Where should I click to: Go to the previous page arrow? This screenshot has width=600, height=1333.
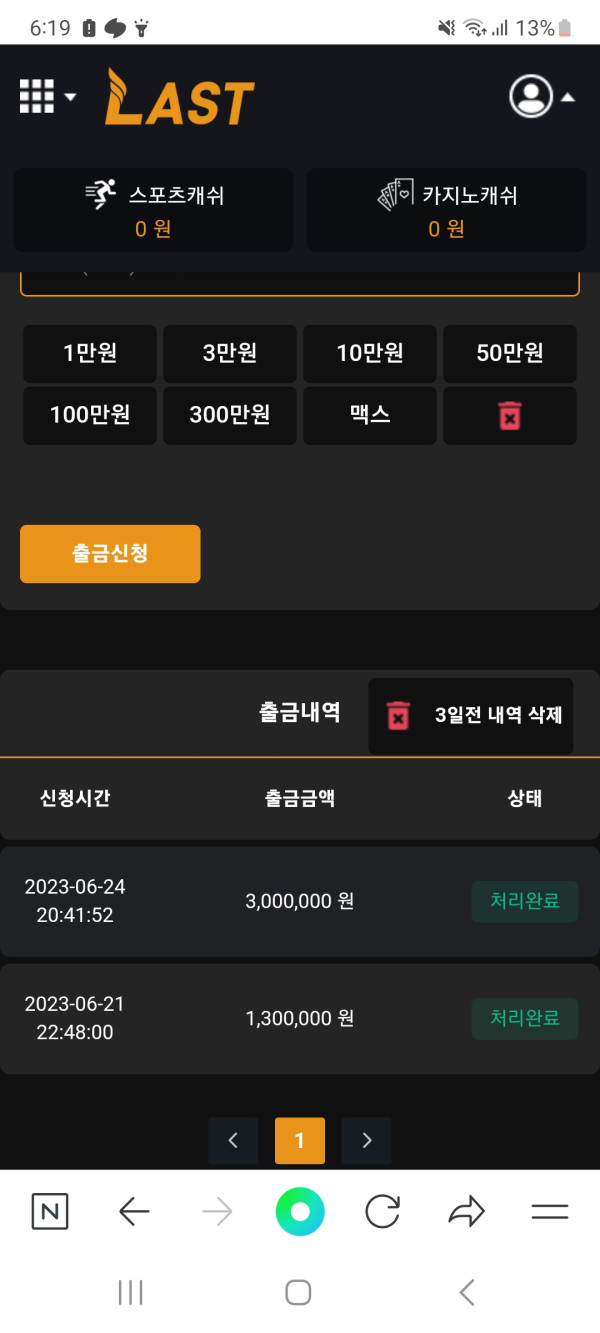pos(233,1141)
